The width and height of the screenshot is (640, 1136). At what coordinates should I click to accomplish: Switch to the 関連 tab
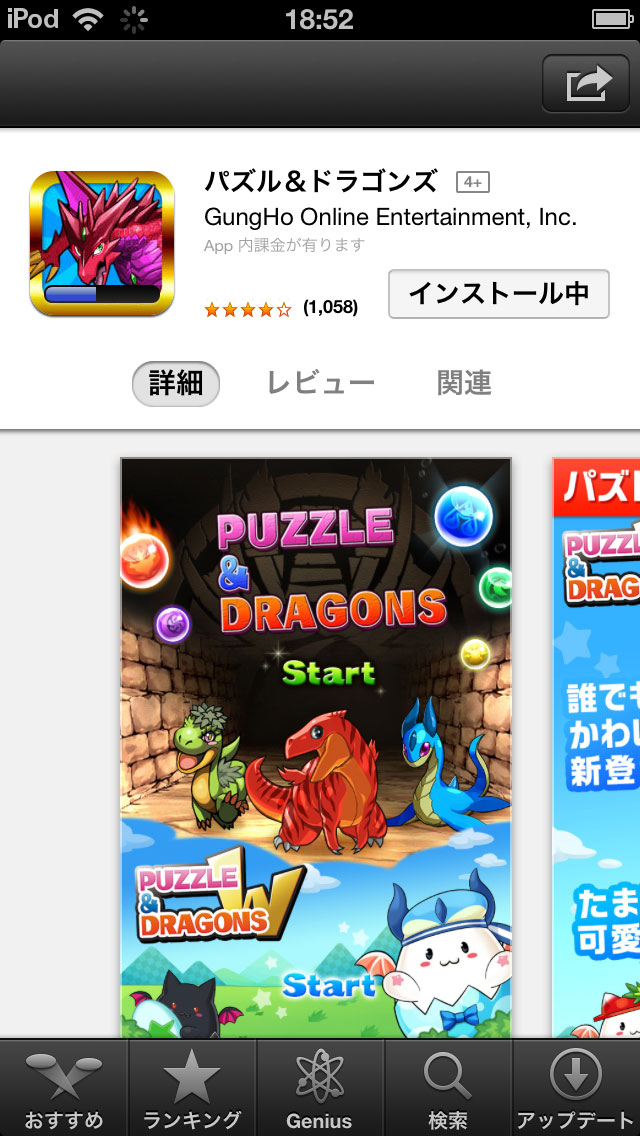click(464, 383)
